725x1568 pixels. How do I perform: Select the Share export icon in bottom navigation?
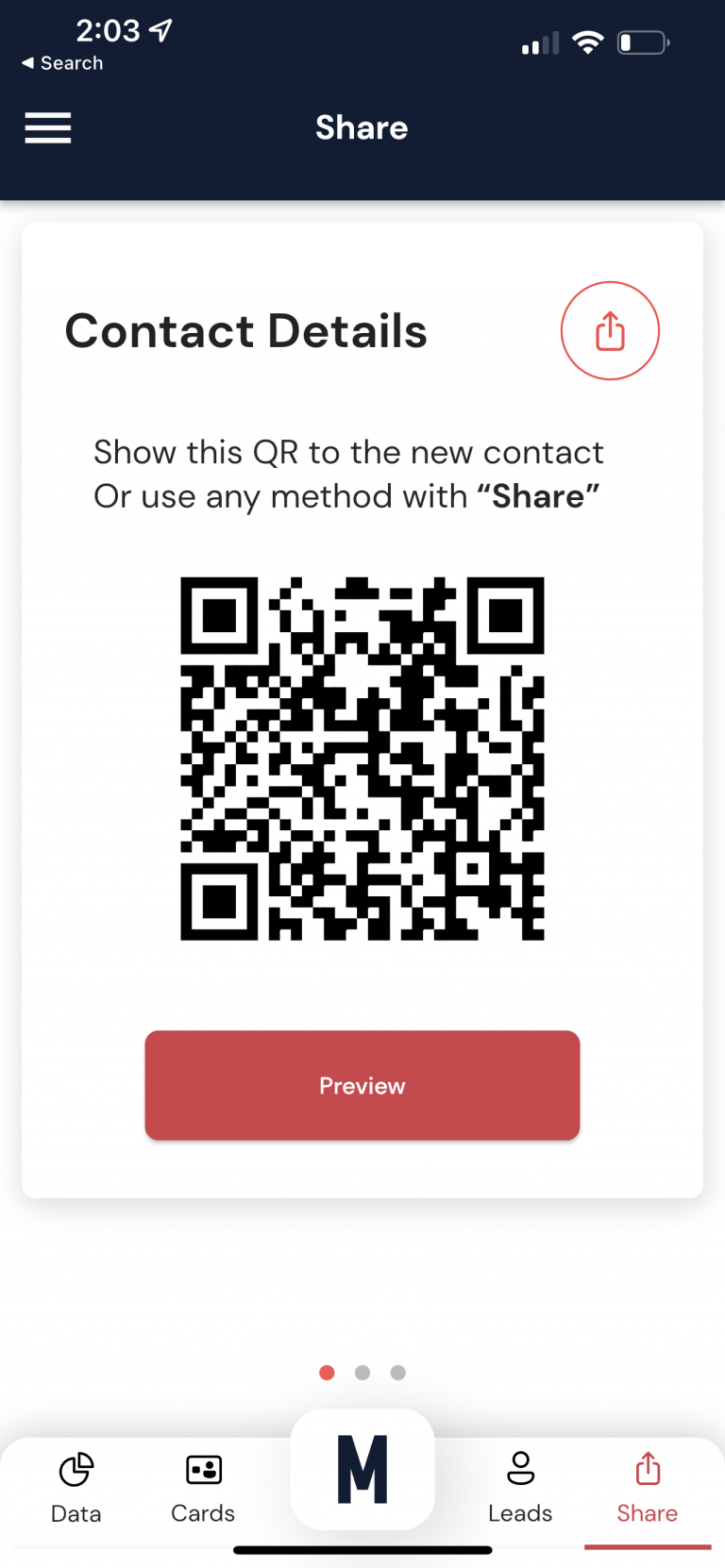pos(648,1468)
